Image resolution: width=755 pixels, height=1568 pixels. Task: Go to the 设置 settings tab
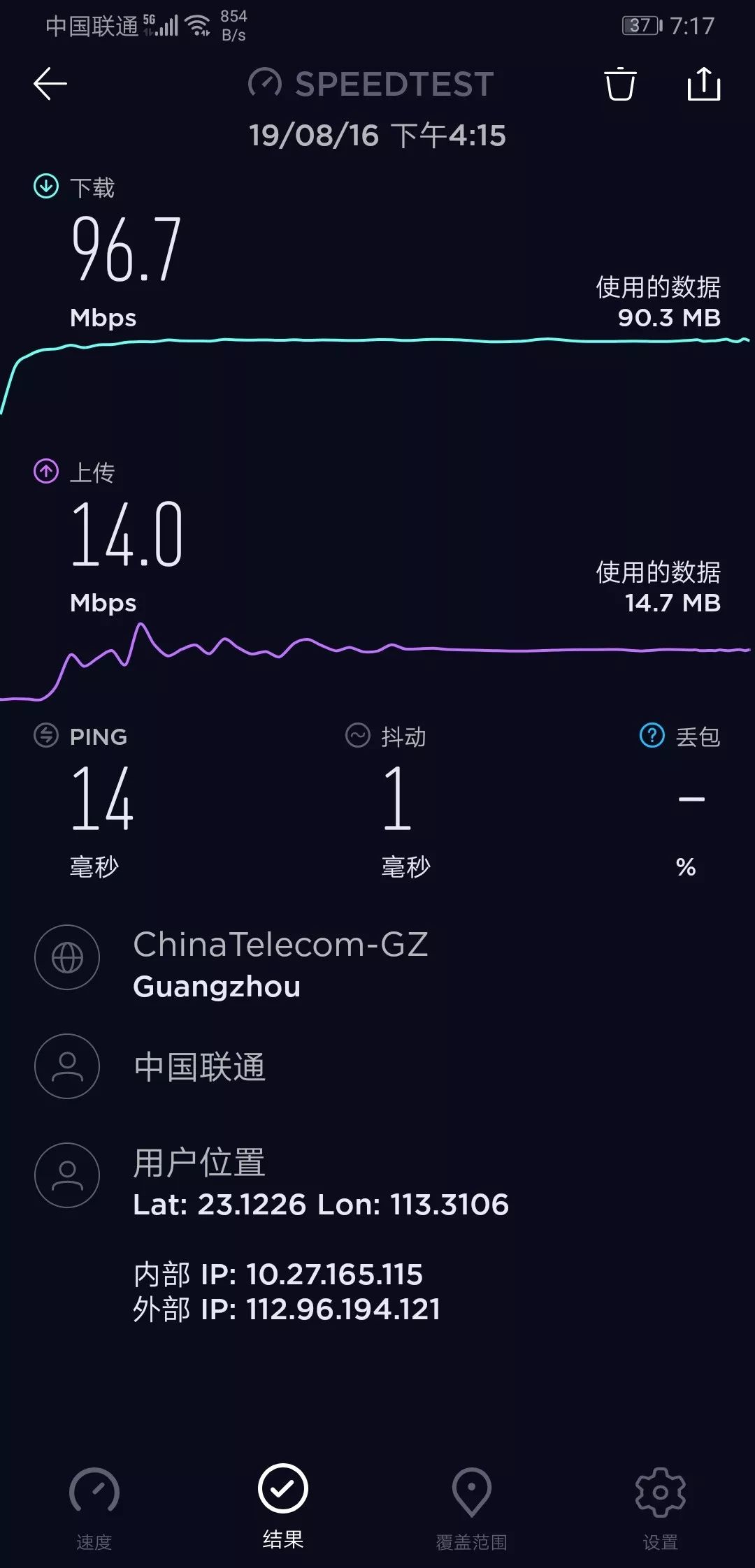tap(661, 1502)
